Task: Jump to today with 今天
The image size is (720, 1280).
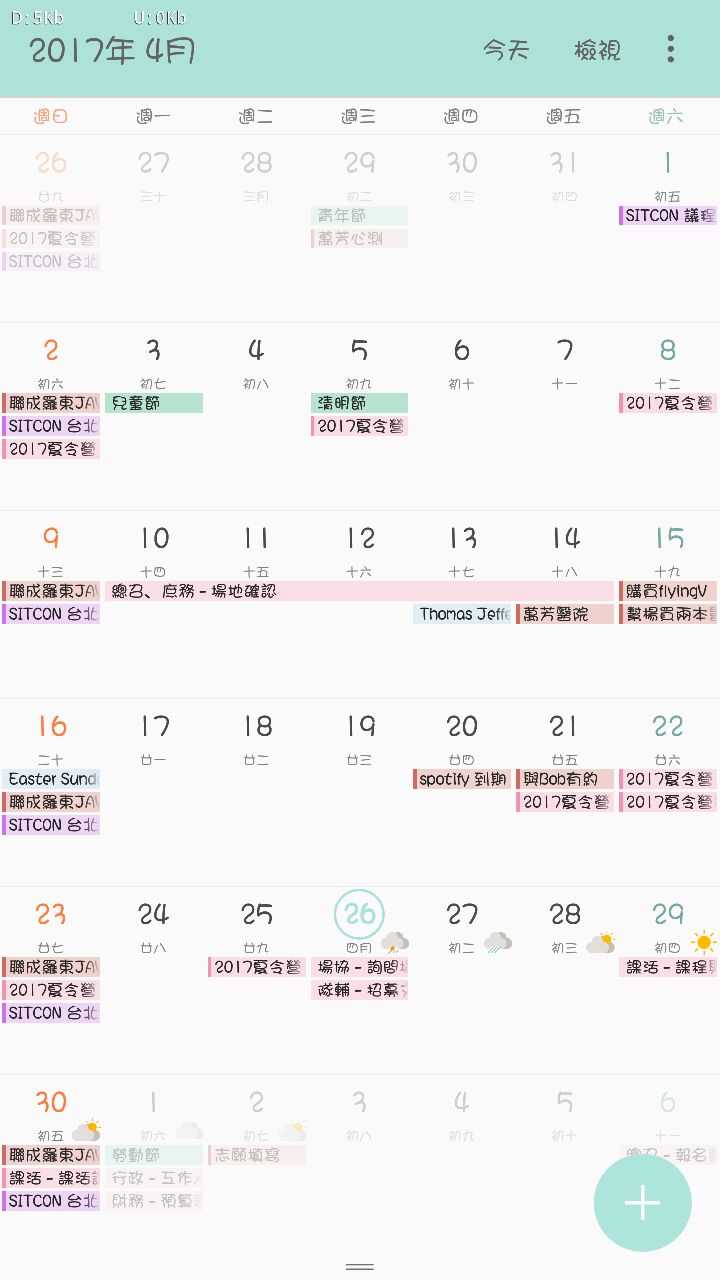Action: click(x=506, y=50)
